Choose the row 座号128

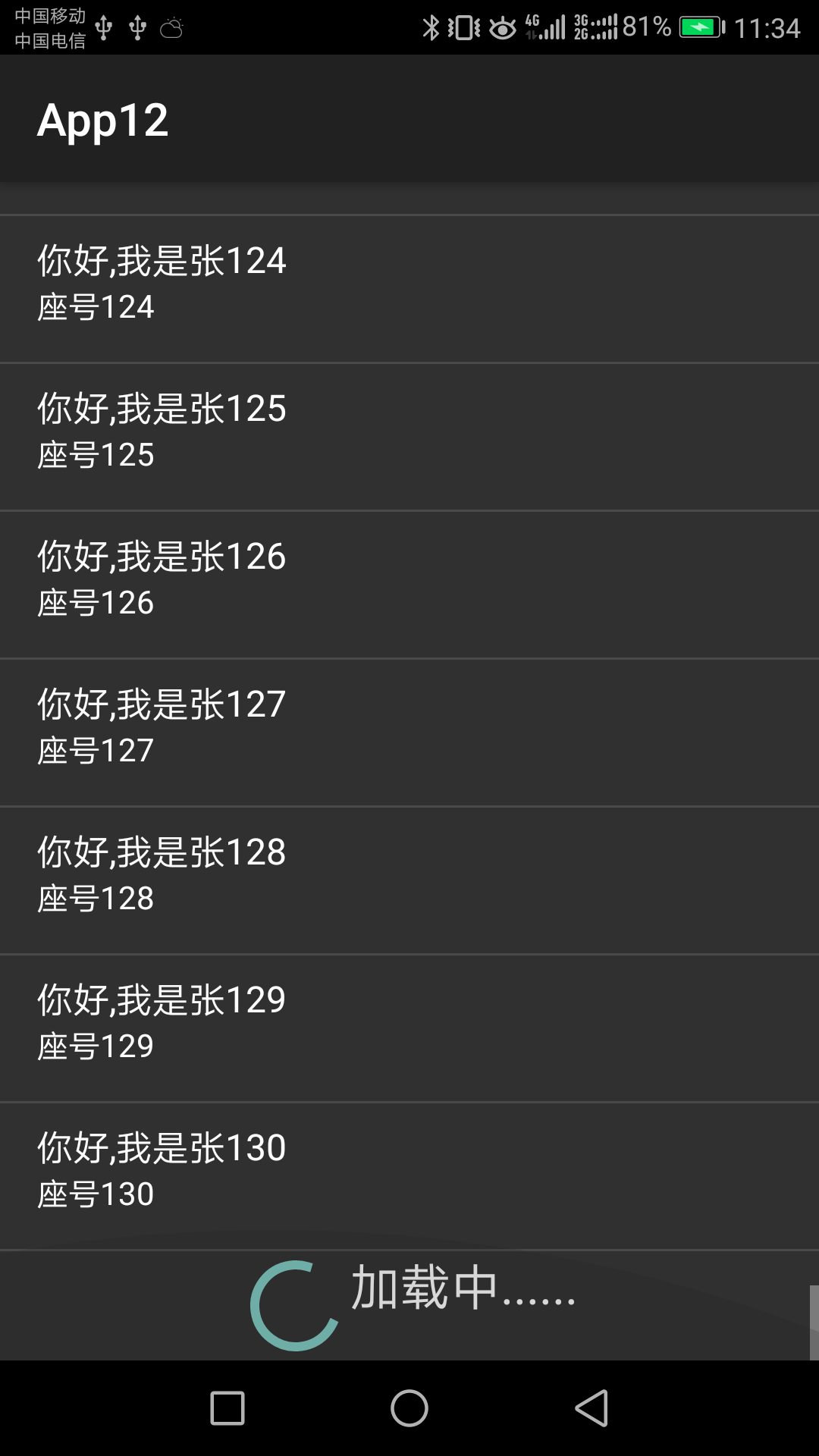click(x=409, y=880)
